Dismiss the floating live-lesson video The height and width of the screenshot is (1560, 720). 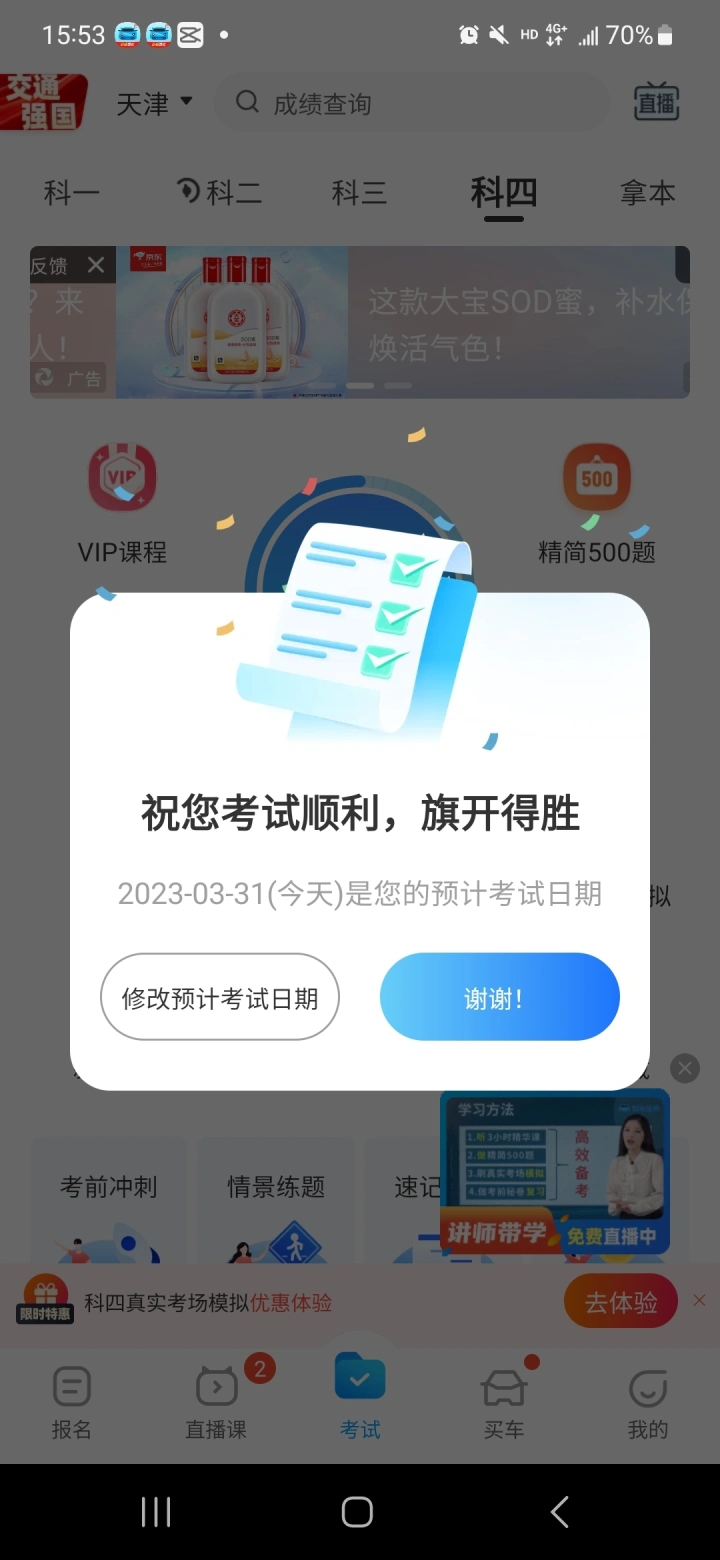pyautogui.click(x=685, y=1068)
